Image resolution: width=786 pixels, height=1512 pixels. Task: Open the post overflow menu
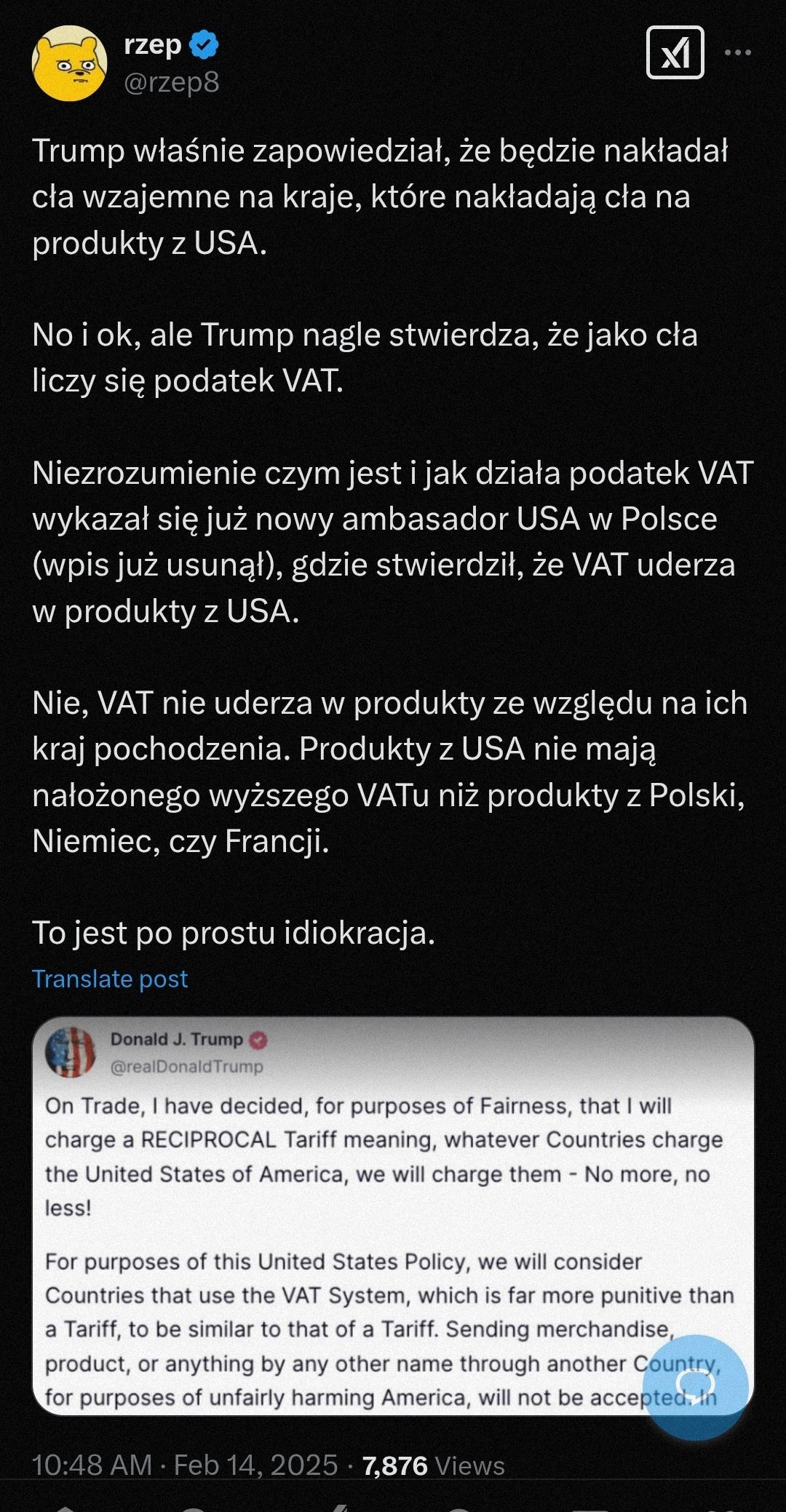[738, 52]
